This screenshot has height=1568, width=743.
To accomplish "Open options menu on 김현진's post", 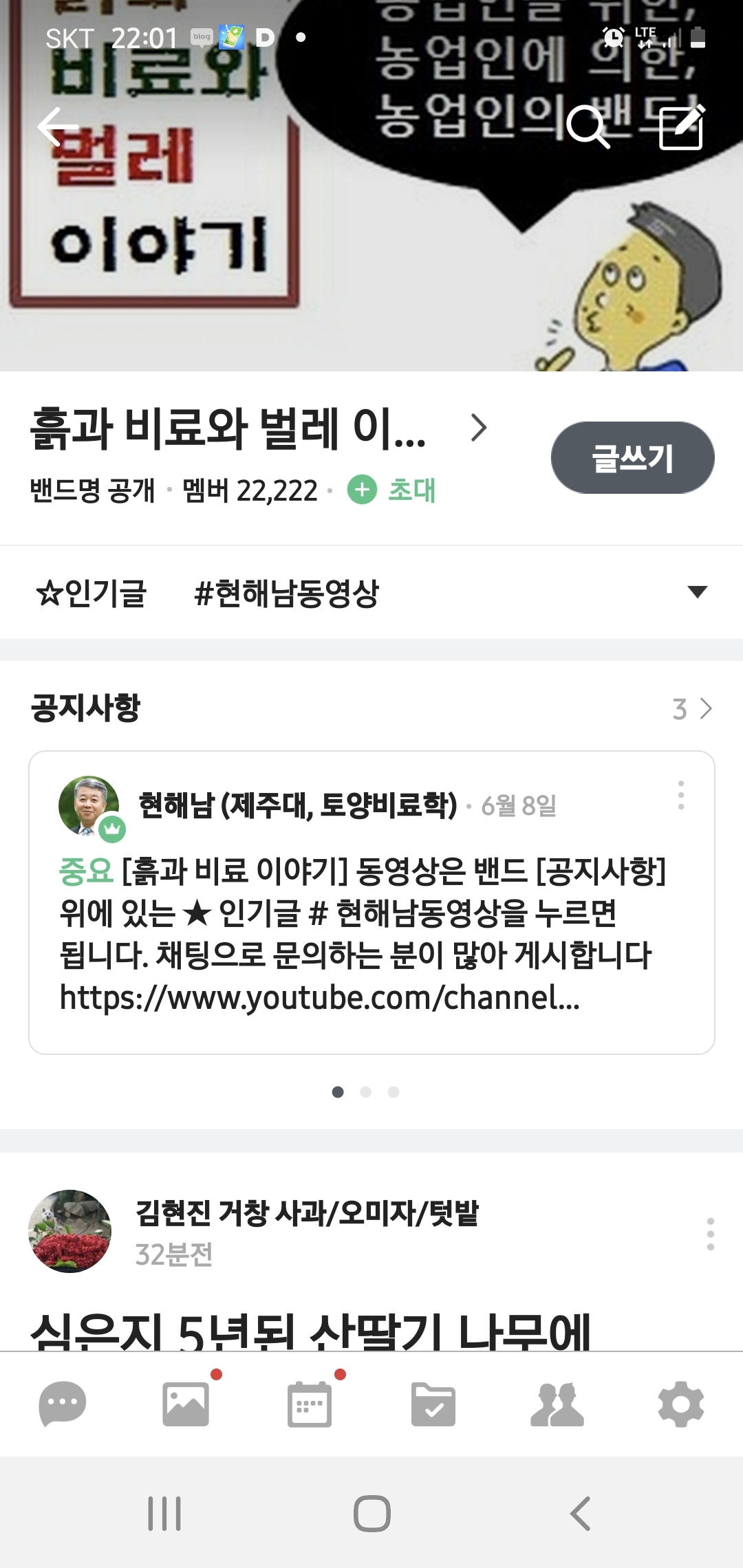I will click(x=710, y=1234).
